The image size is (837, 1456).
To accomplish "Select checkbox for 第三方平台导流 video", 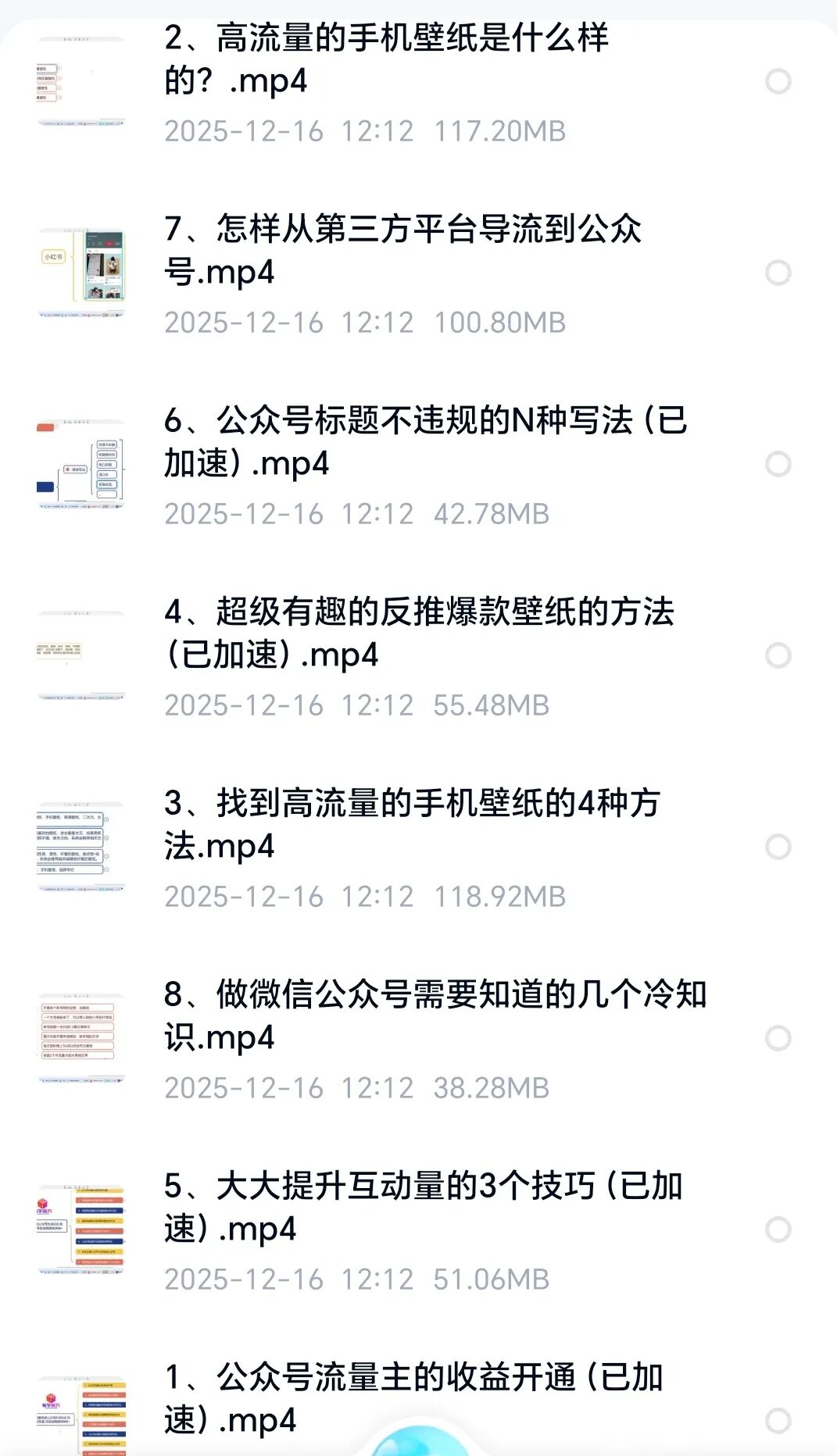I will point(778,272).
